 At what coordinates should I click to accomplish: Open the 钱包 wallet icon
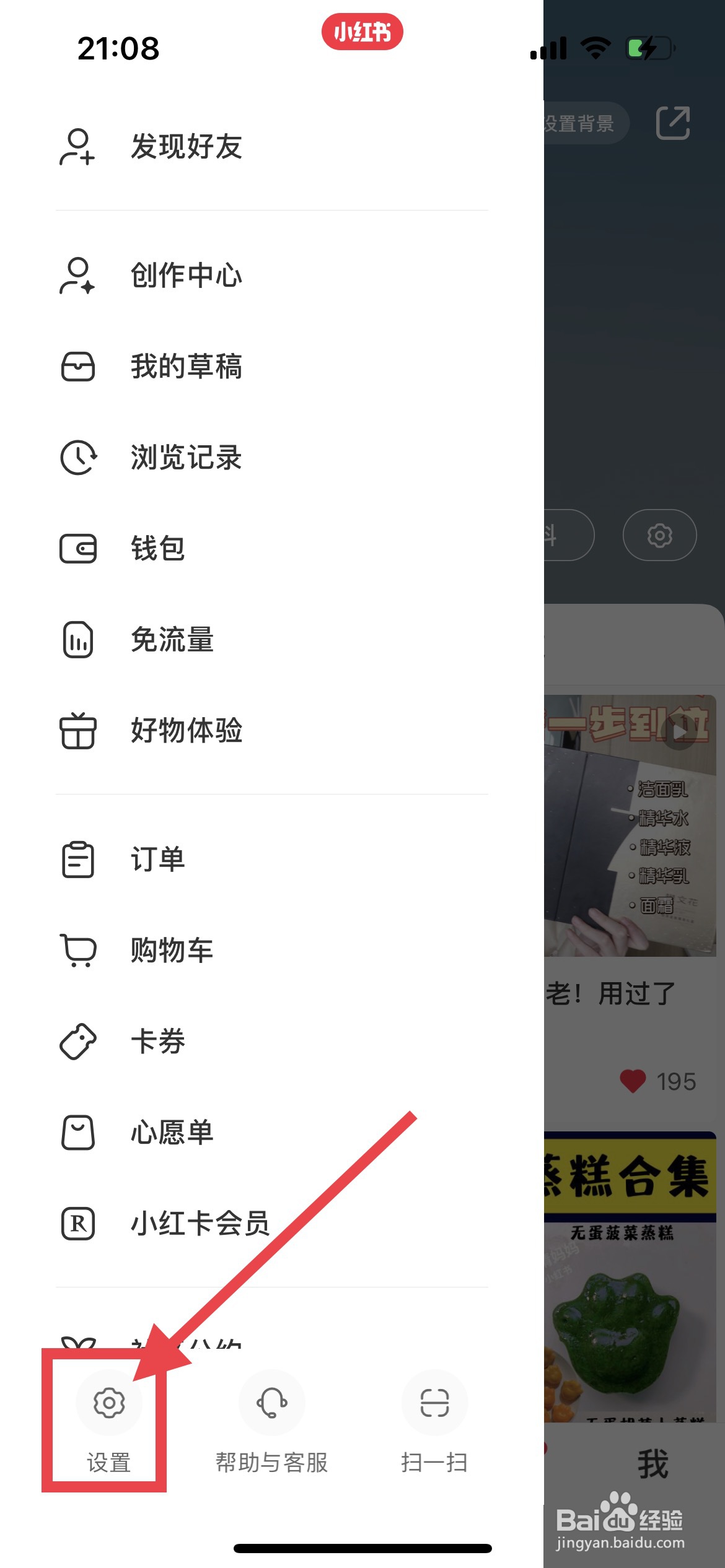[x=77, y=548]
